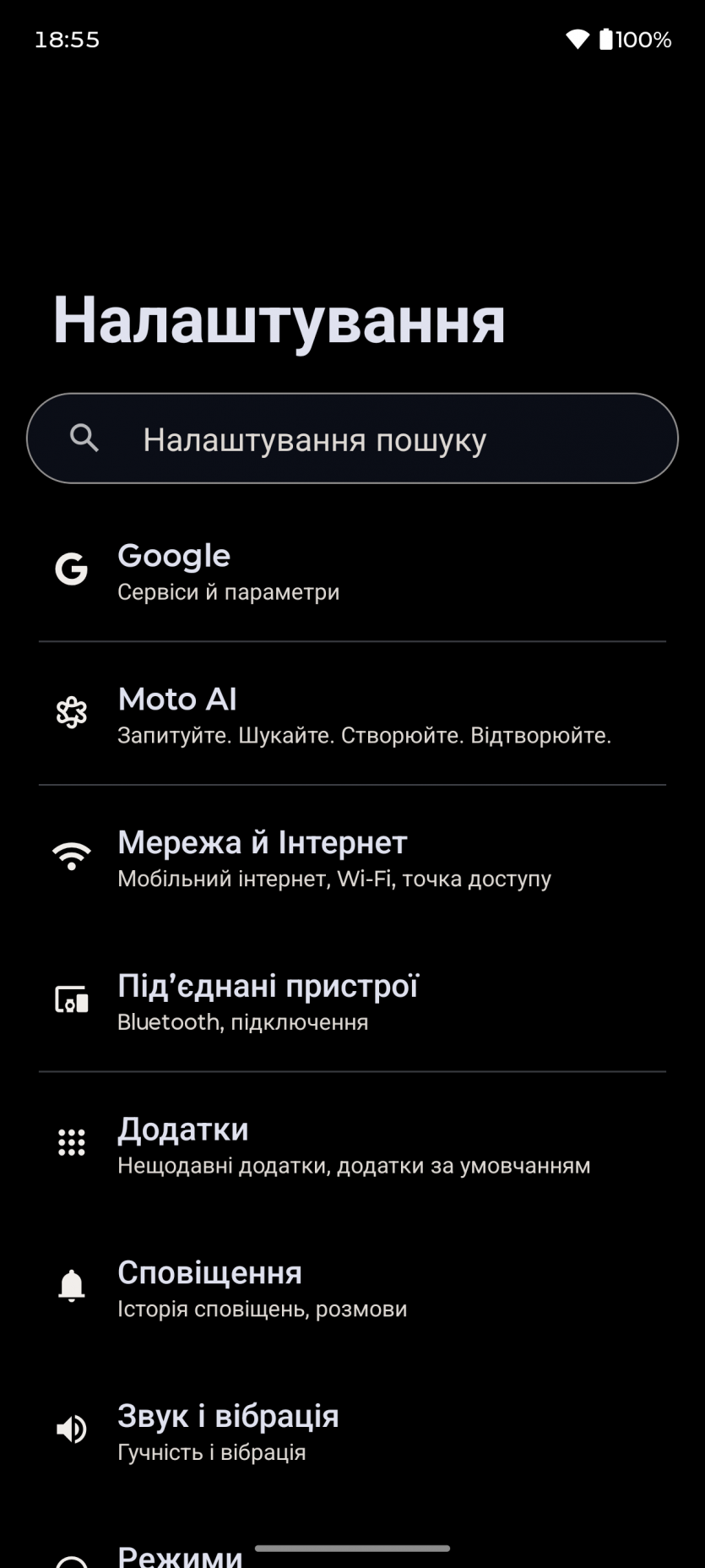Tap the Налаштування пошуку search field
Screen dimensions: 705x1568
tap(352, 438)
